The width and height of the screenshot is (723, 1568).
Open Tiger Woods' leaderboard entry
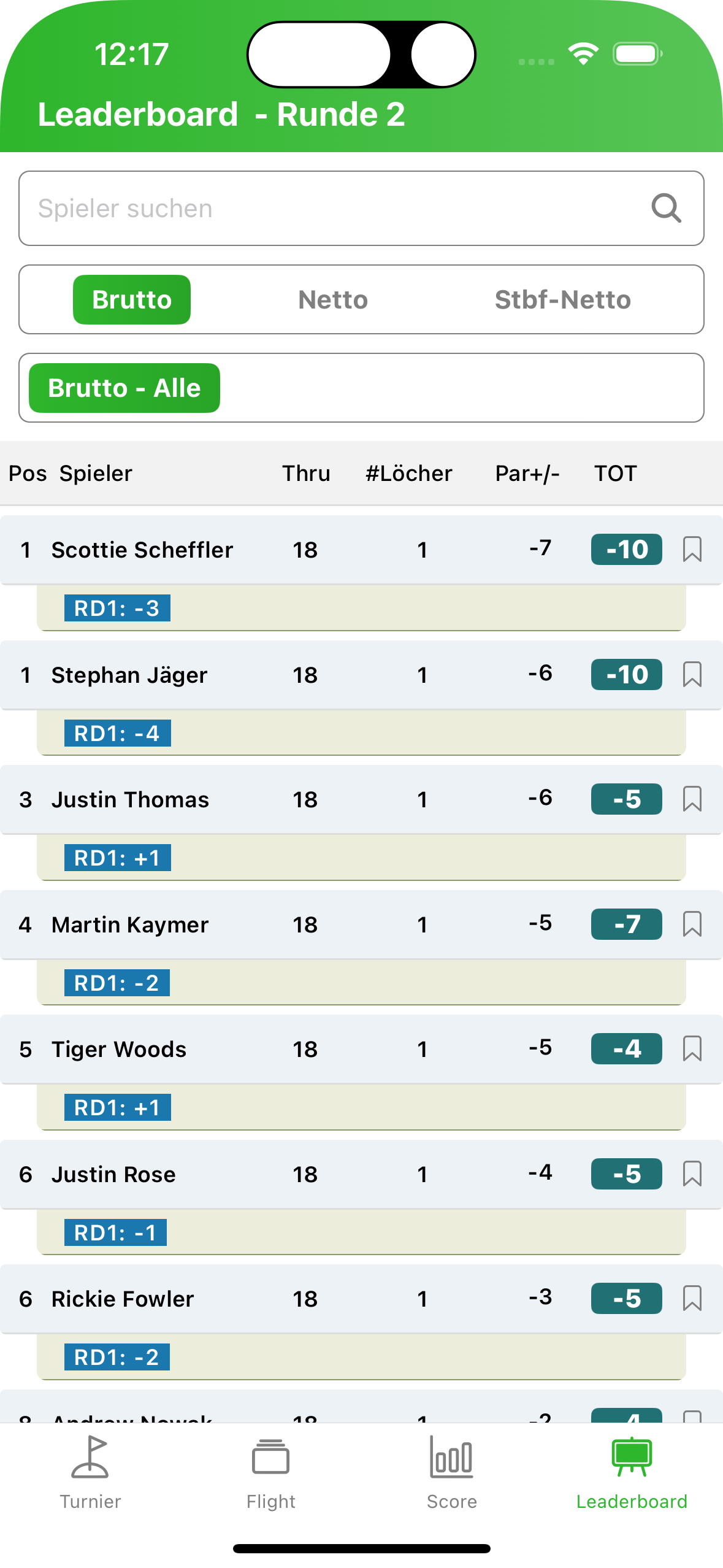(361, 1049)
